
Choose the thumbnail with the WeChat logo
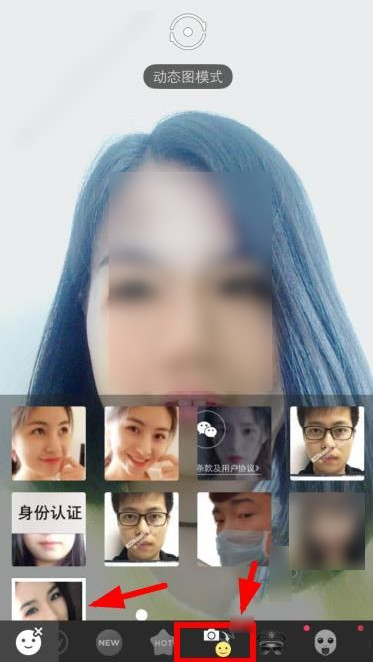tap(234, 443)
